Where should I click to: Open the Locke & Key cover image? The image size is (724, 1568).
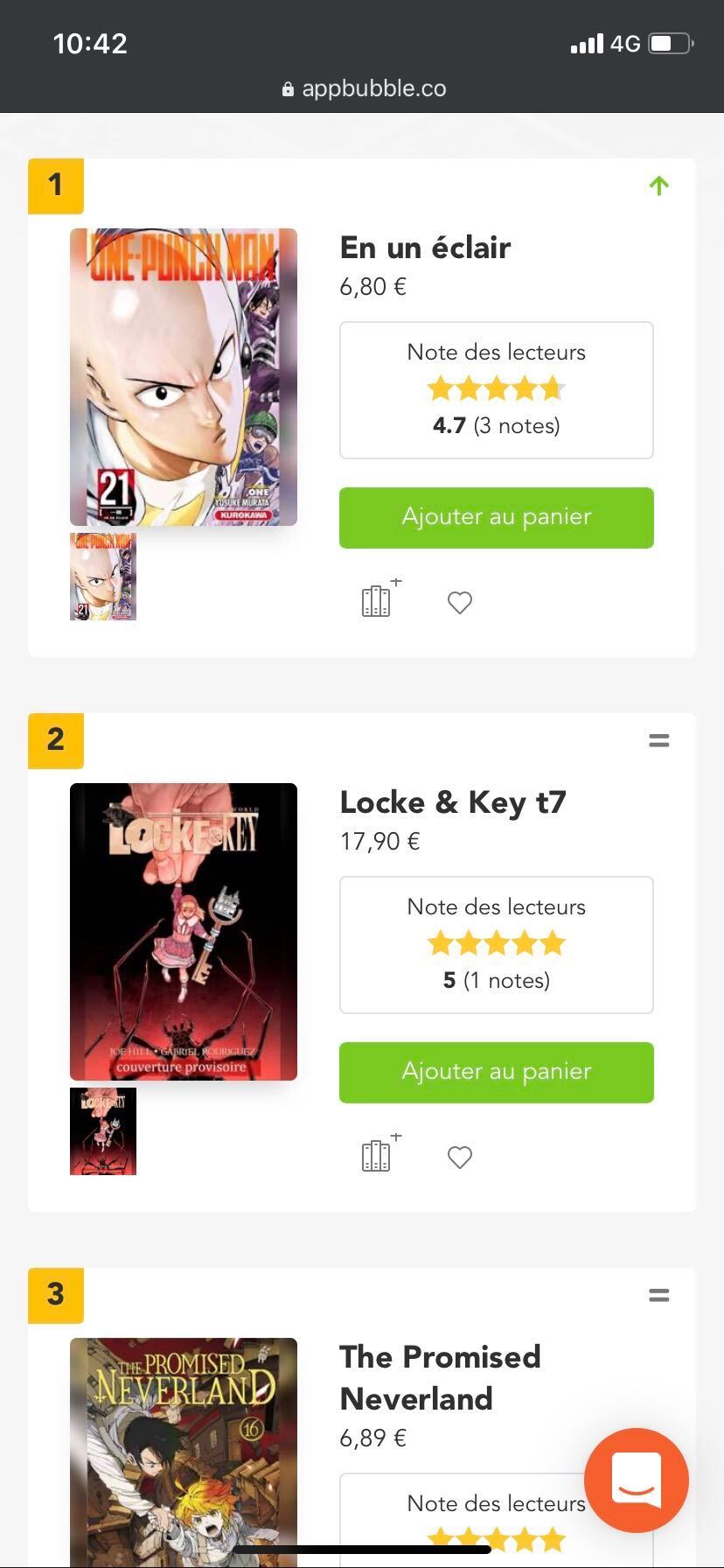coord(184,932)
